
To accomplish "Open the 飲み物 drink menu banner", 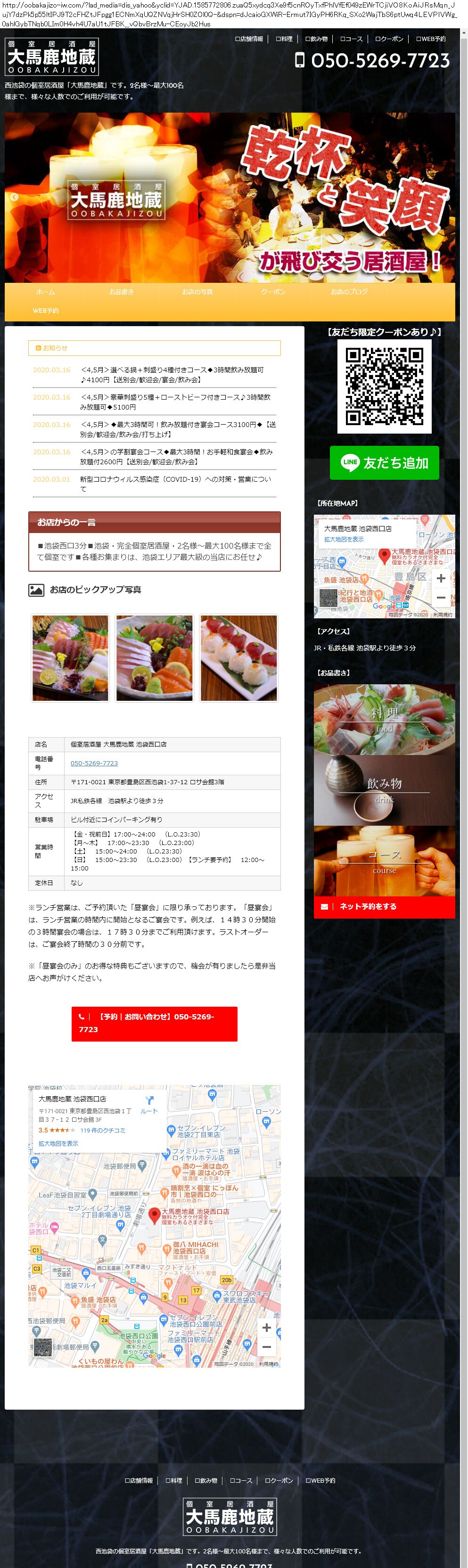I will coord(384,789).
